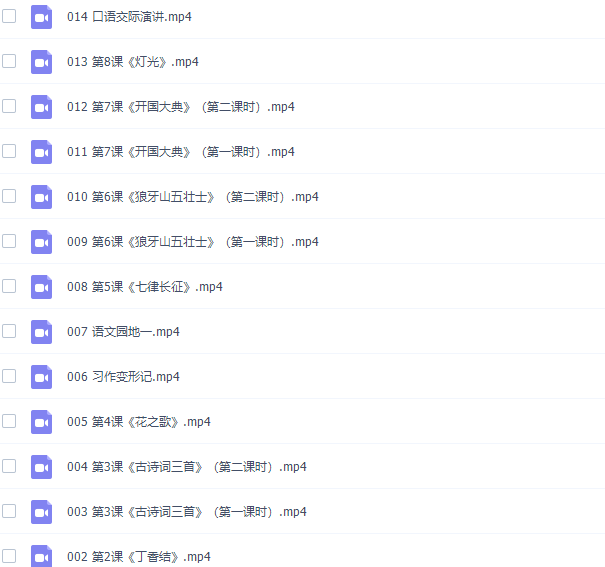Viewport: 605px width, 567px height.
Task: Open 012 第7课《开国大典》(第二课时).mp4
Action: point(180,107)
